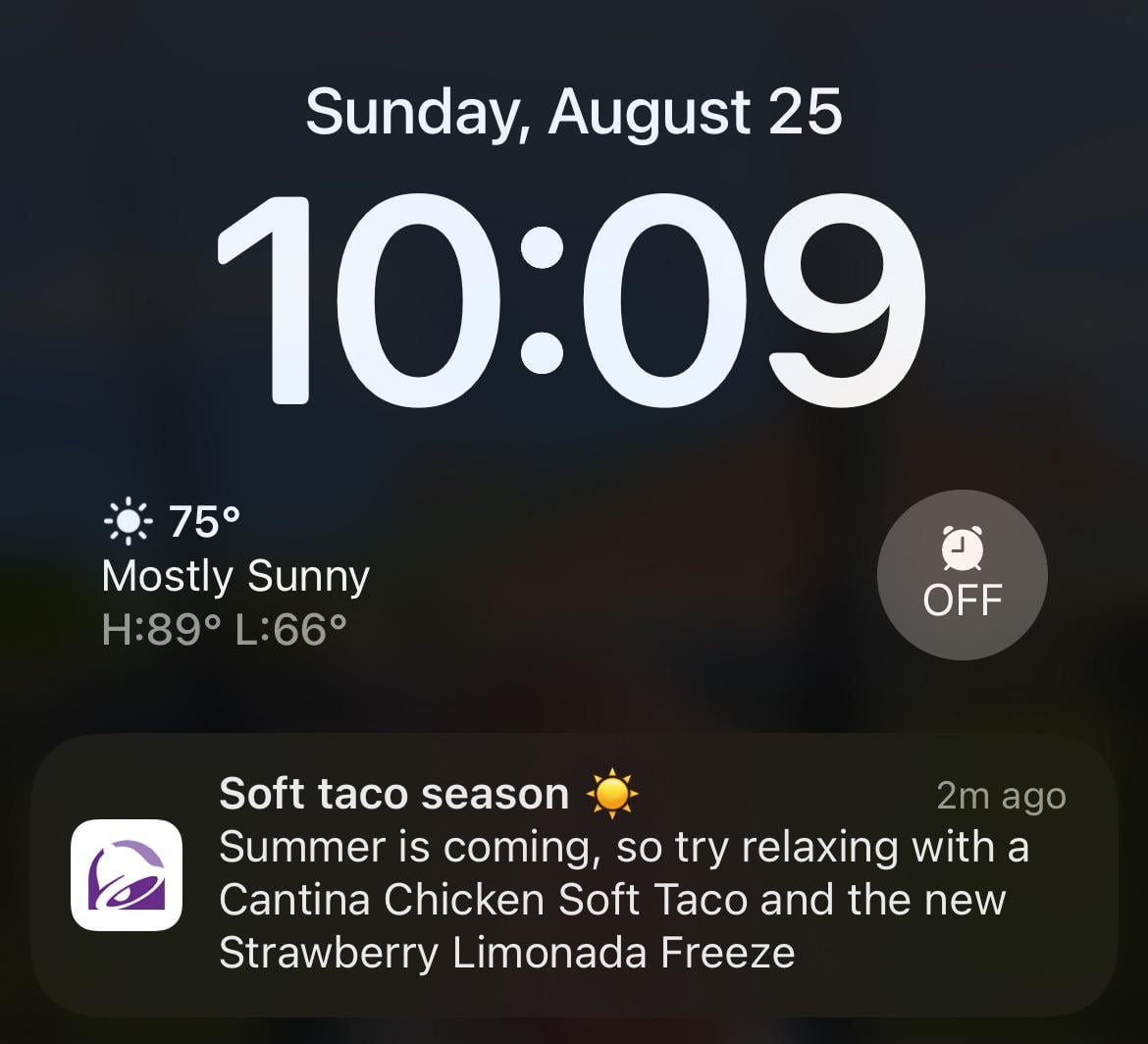Tap the alarm OFF widget
Image resolution: width=1148 pixels, height=1044 pixels.
(962, 575)
